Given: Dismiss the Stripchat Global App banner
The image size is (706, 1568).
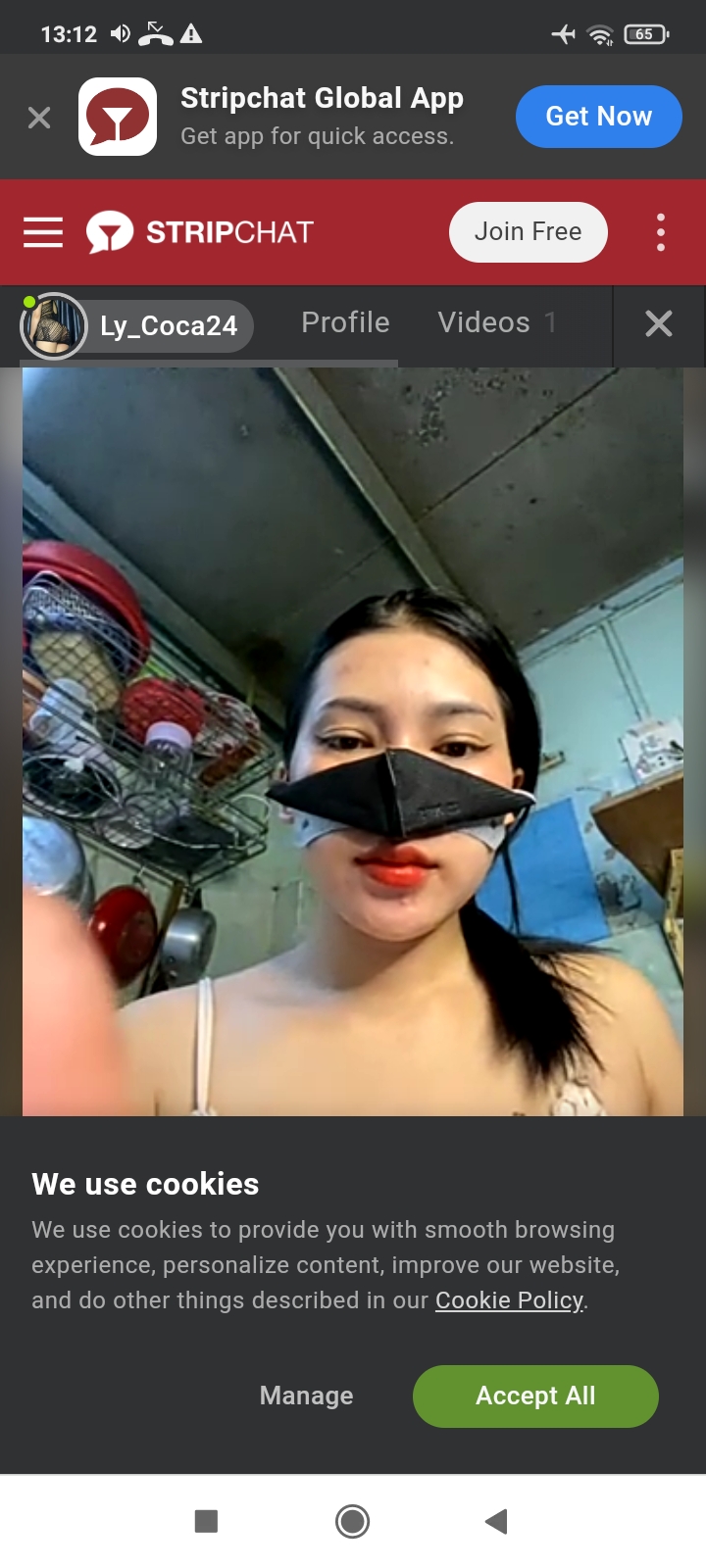Looking at the screenshot, I should pos(39,118).
